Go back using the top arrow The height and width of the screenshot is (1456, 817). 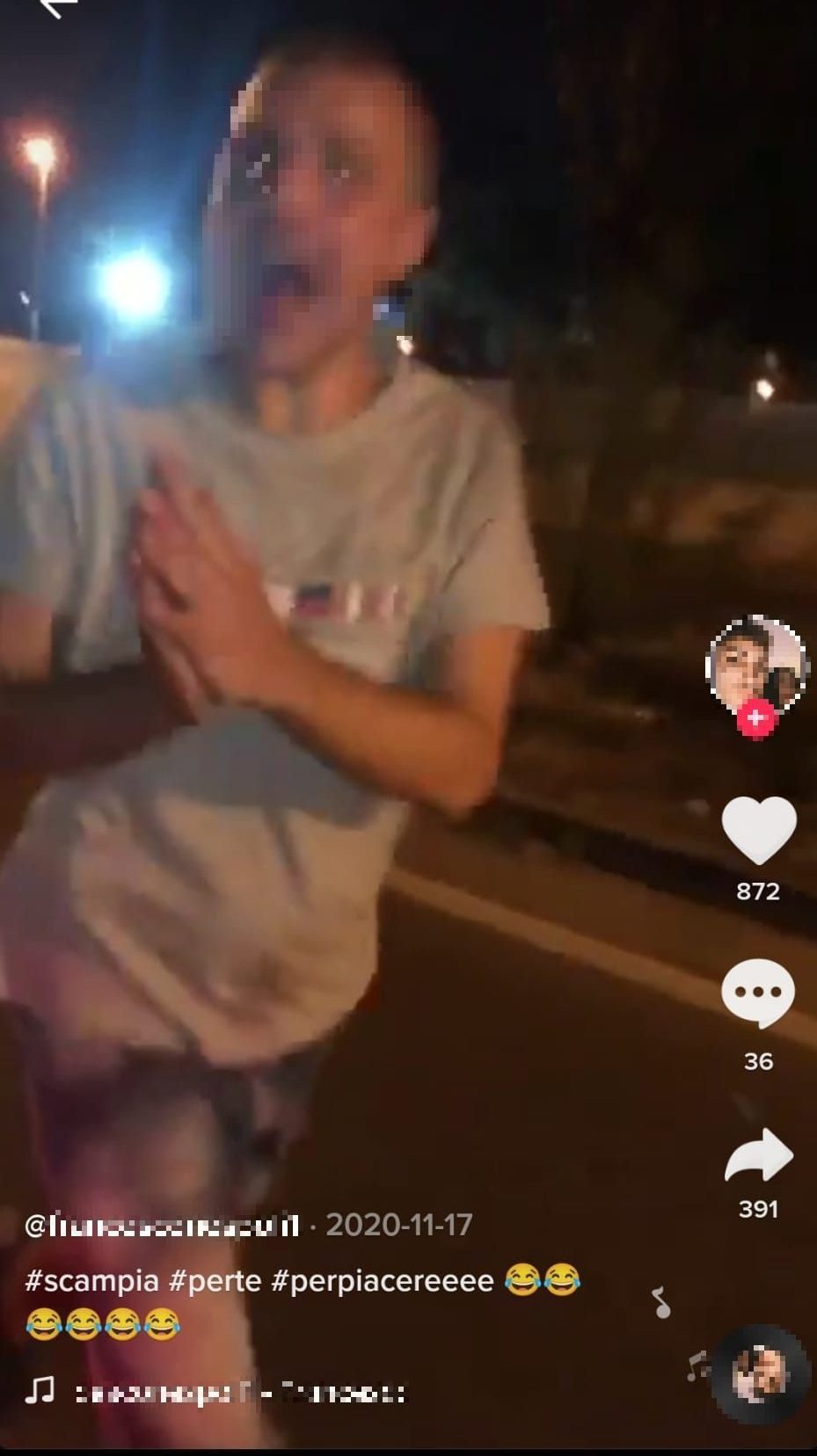(x=55, y=7)
